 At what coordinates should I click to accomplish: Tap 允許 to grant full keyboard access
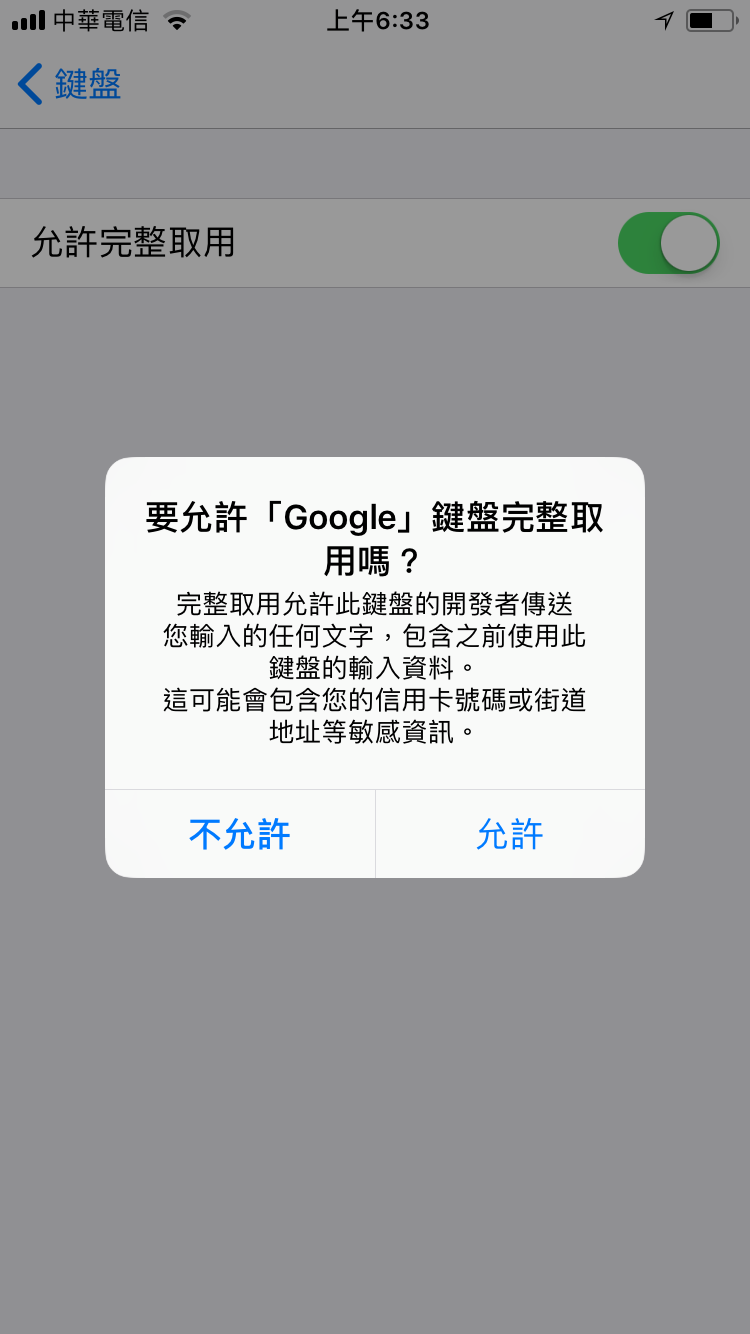(x=510, y=834)
